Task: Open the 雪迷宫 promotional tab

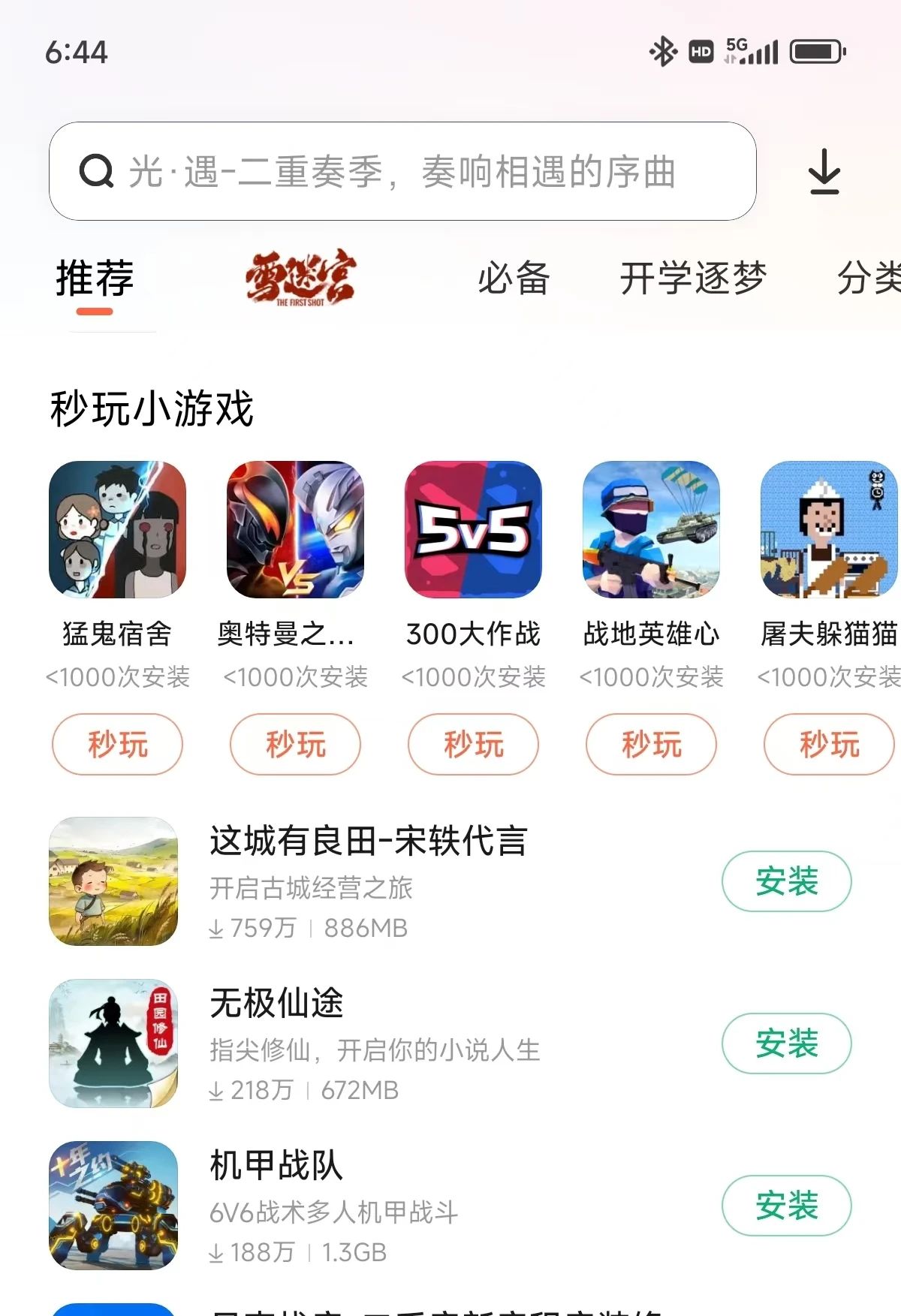Action: (300, 279)
